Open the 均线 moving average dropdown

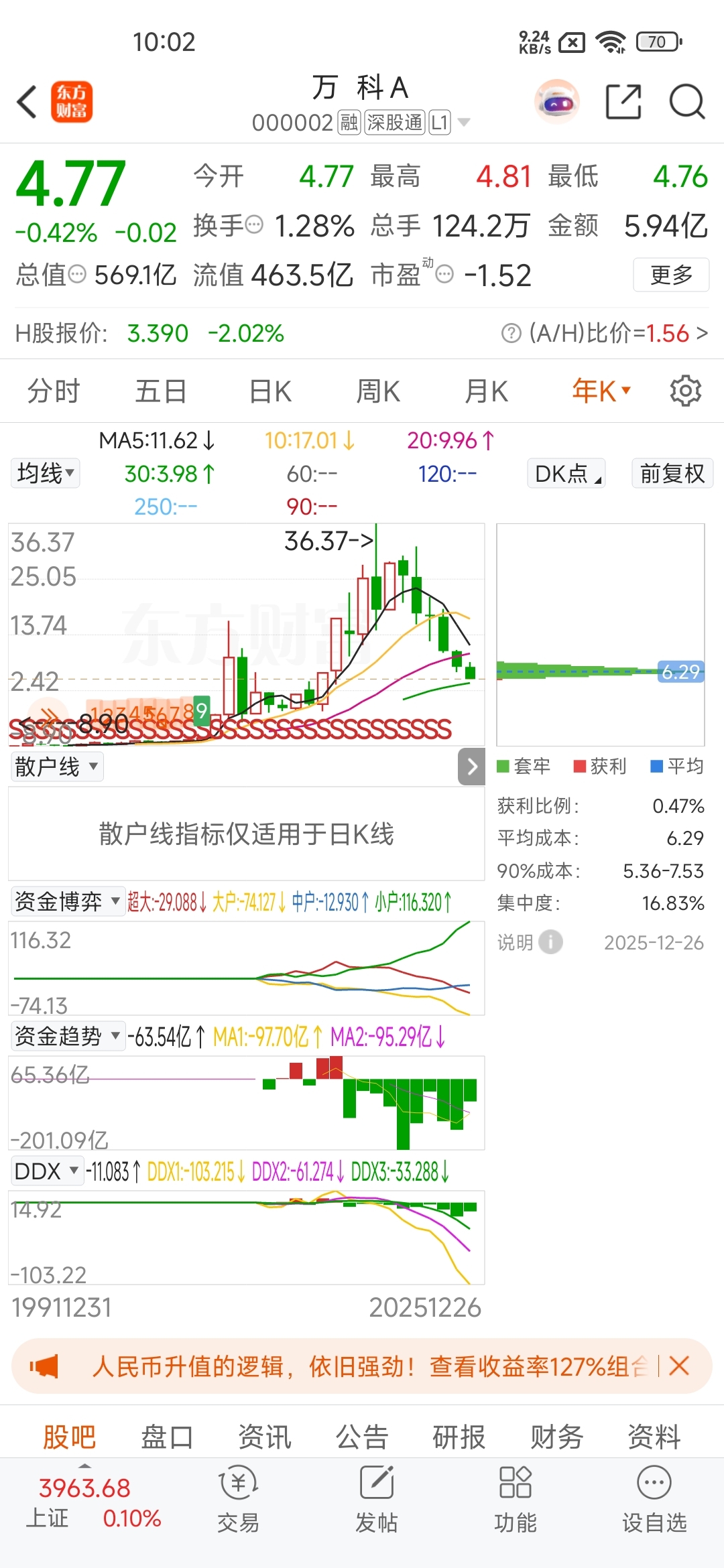pyautogui.click(x=44, y=474)
